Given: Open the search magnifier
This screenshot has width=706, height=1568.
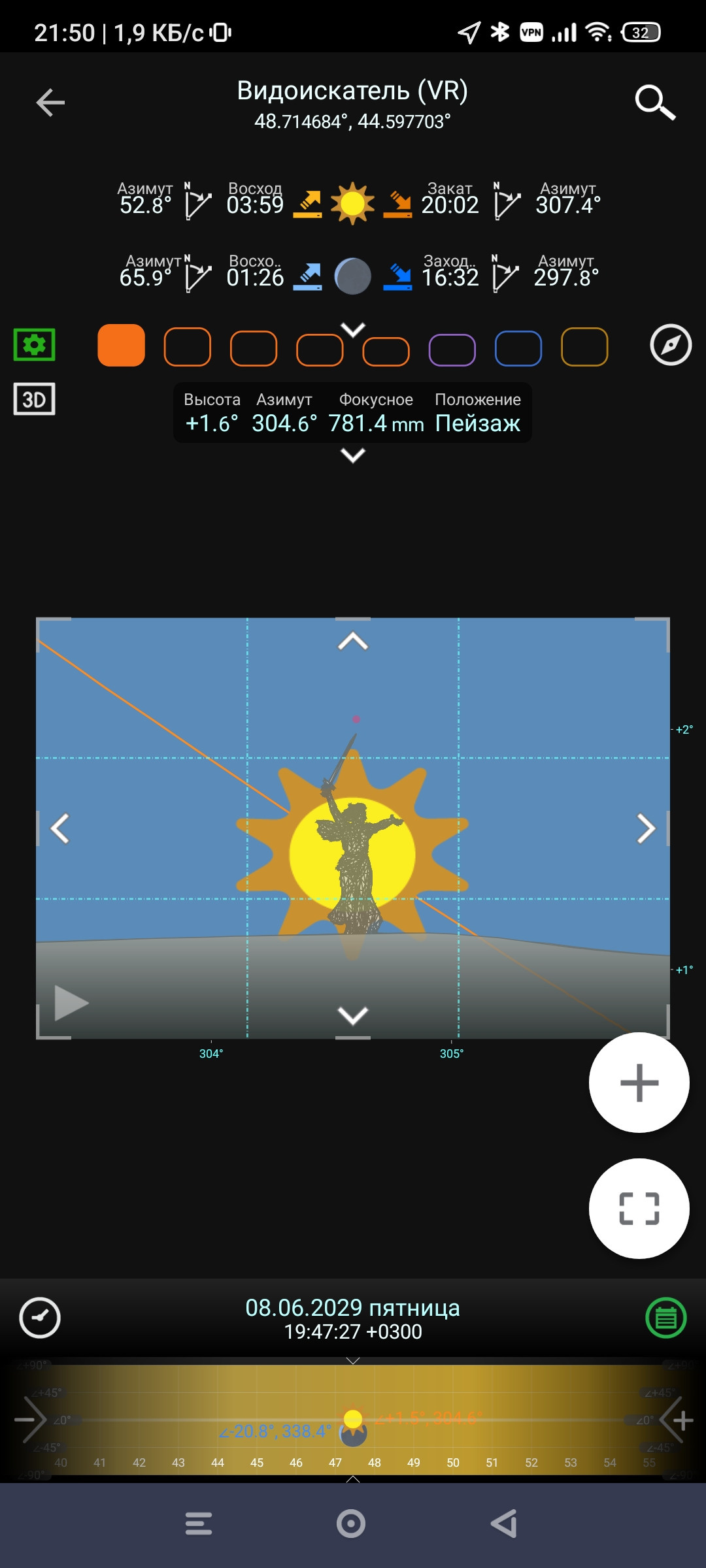Looking at the screenshot, I should click(655, 103).
